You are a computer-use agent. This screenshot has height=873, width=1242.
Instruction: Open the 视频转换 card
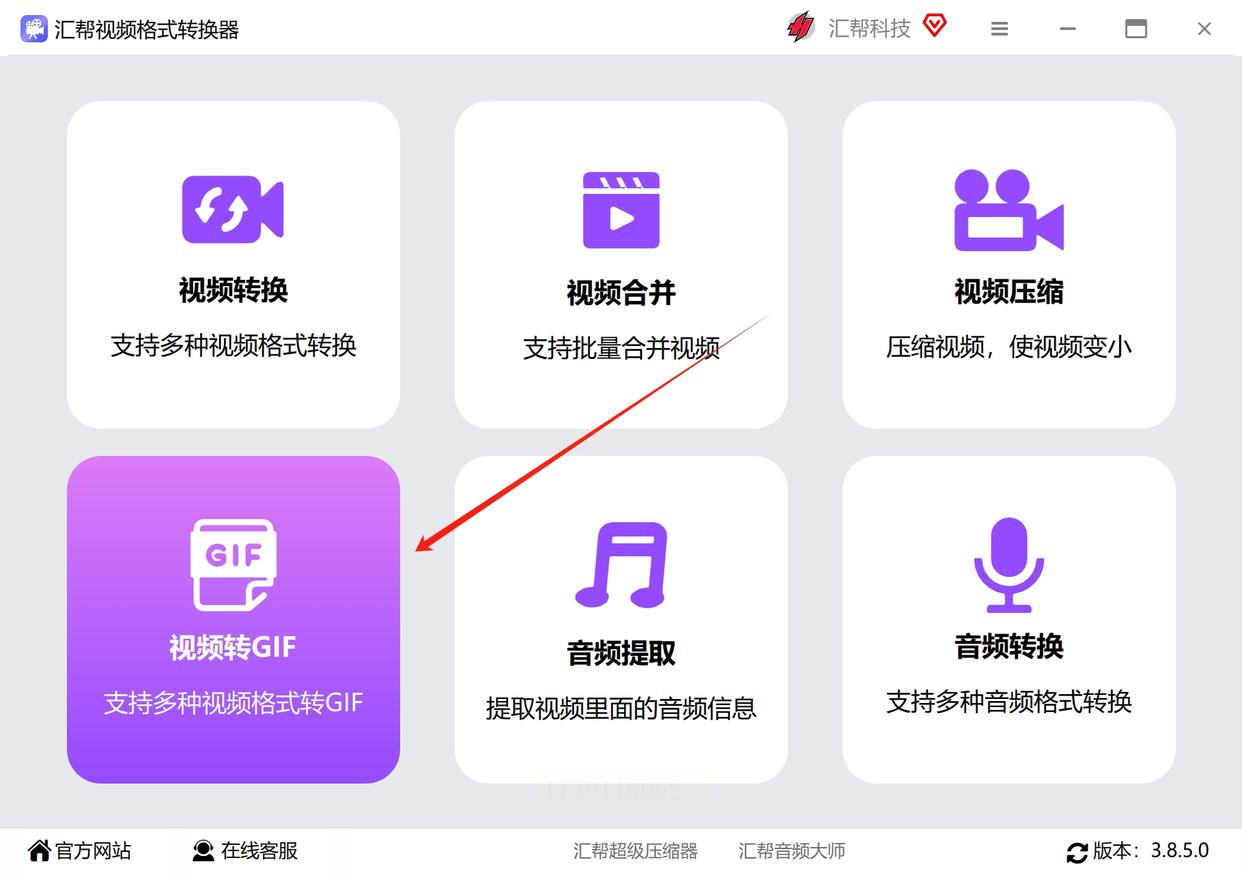233,265
